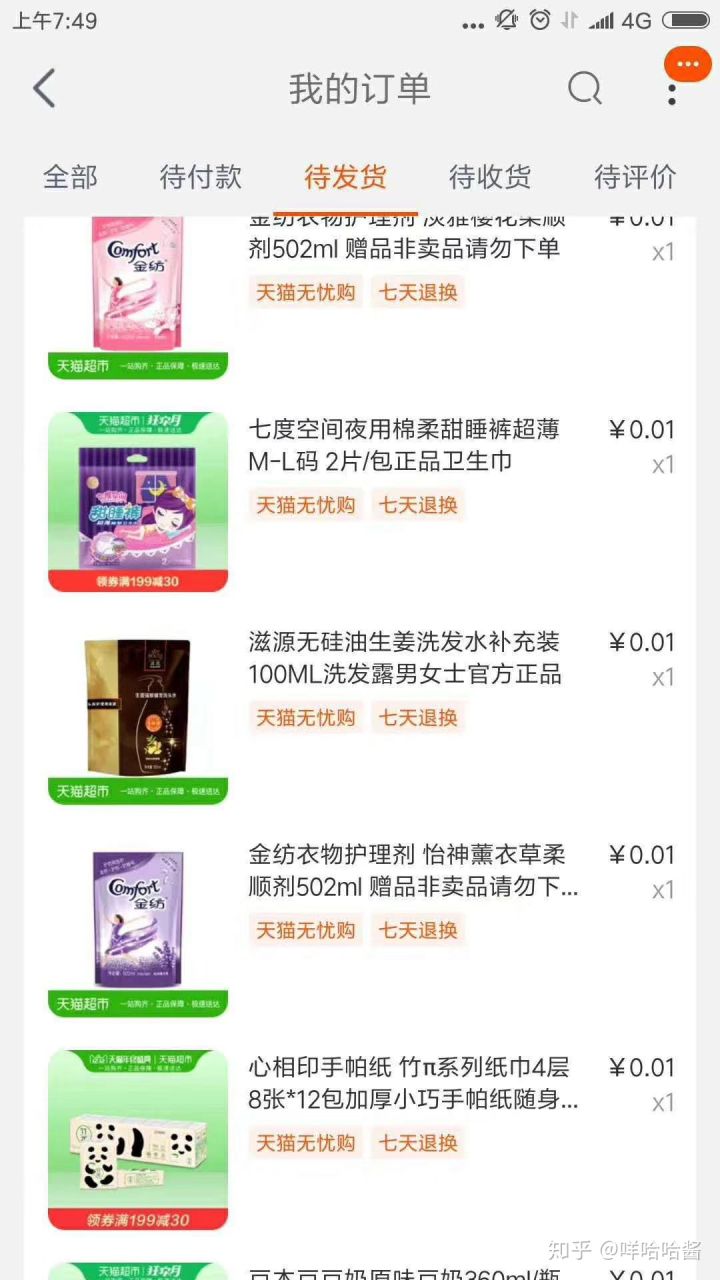
Task: Switch to the 待付款 tab
Action: [x=201, y=177]
